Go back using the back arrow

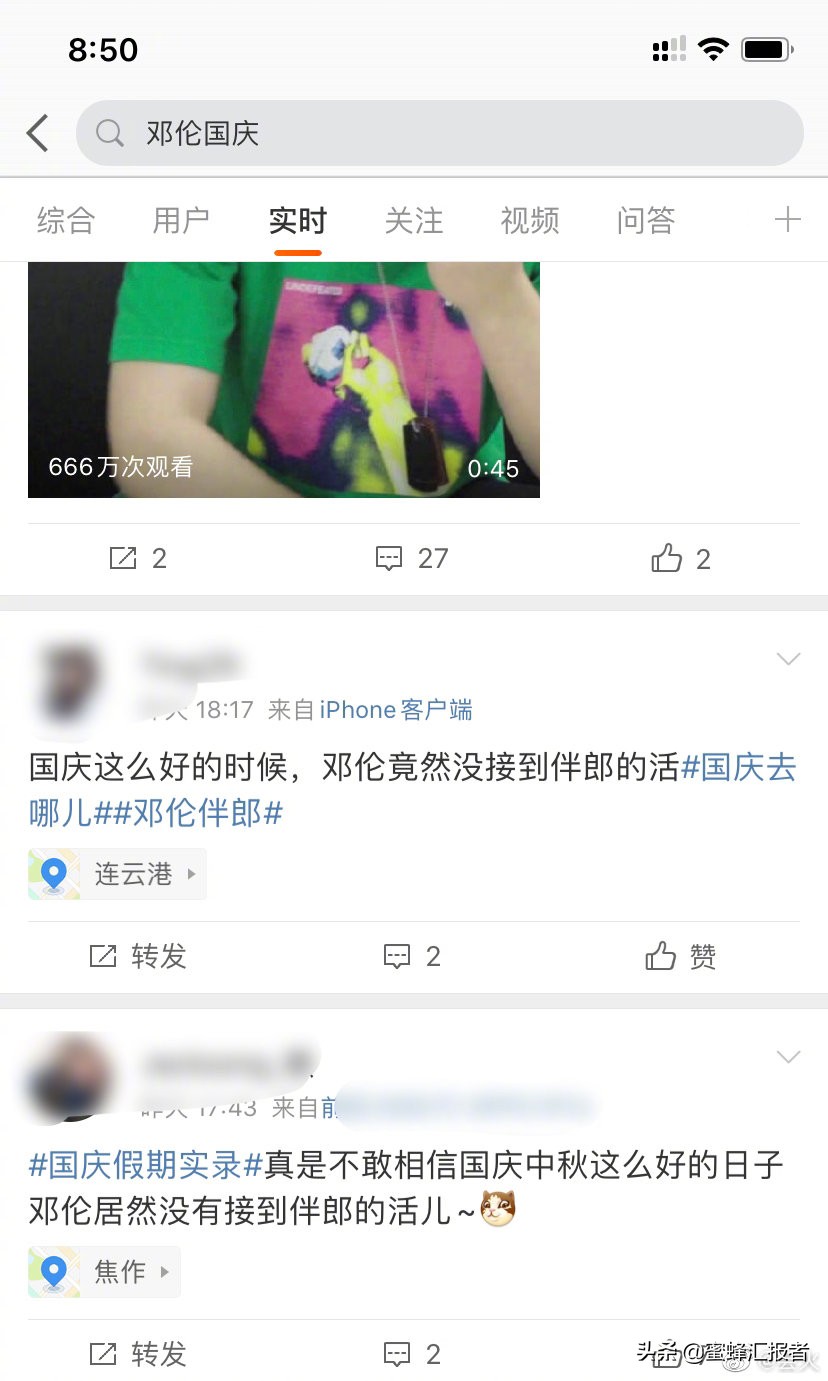point(38,133)
